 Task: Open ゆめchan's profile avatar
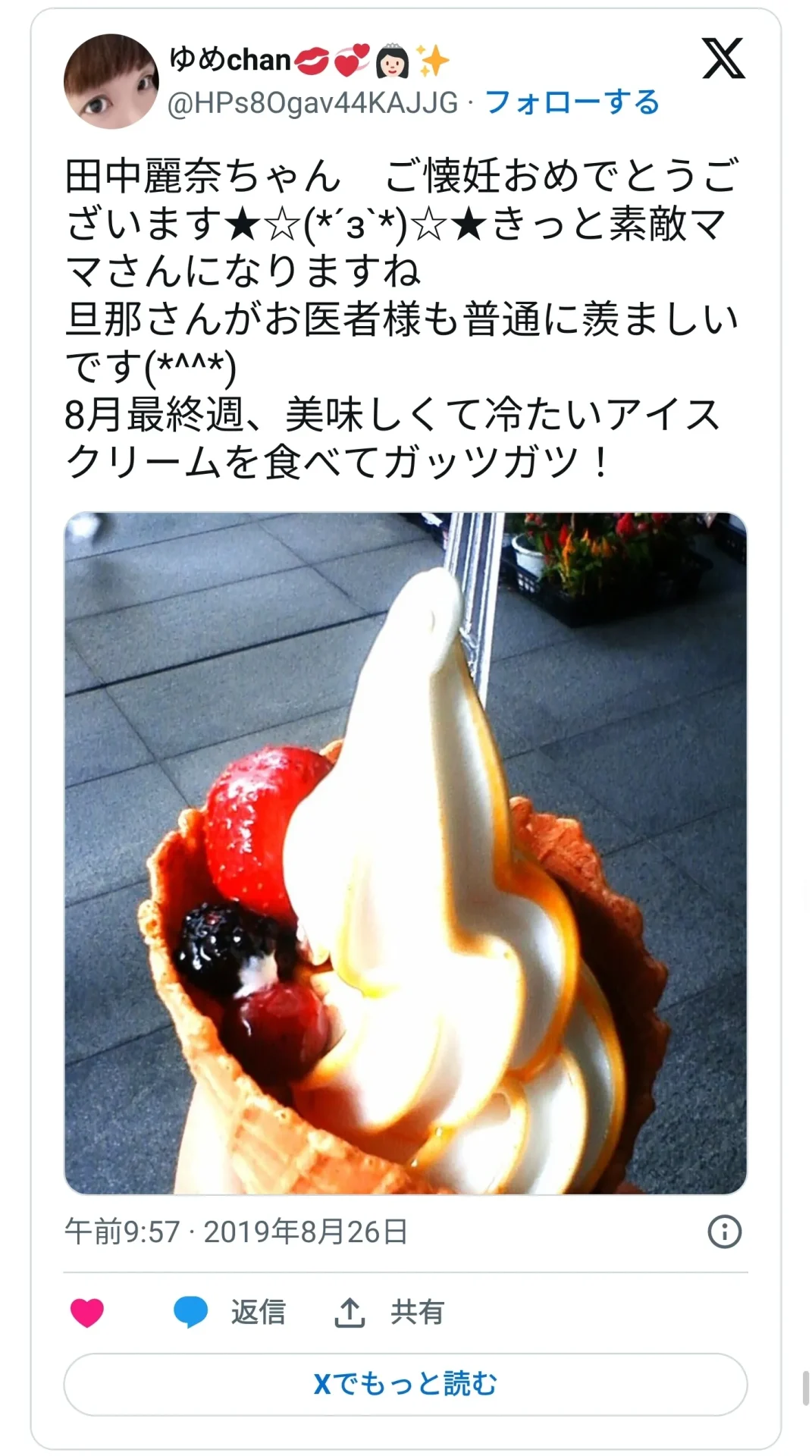click(x=111, y=80)
